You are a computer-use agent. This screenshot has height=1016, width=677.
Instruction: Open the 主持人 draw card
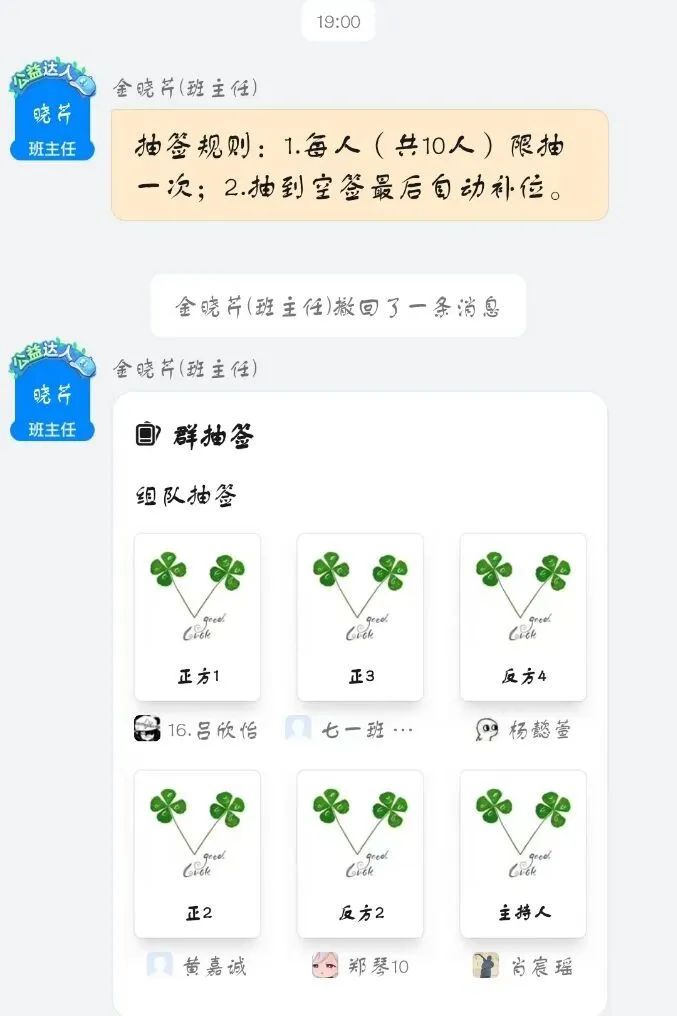pyautogui.click(x=523, y=853)
